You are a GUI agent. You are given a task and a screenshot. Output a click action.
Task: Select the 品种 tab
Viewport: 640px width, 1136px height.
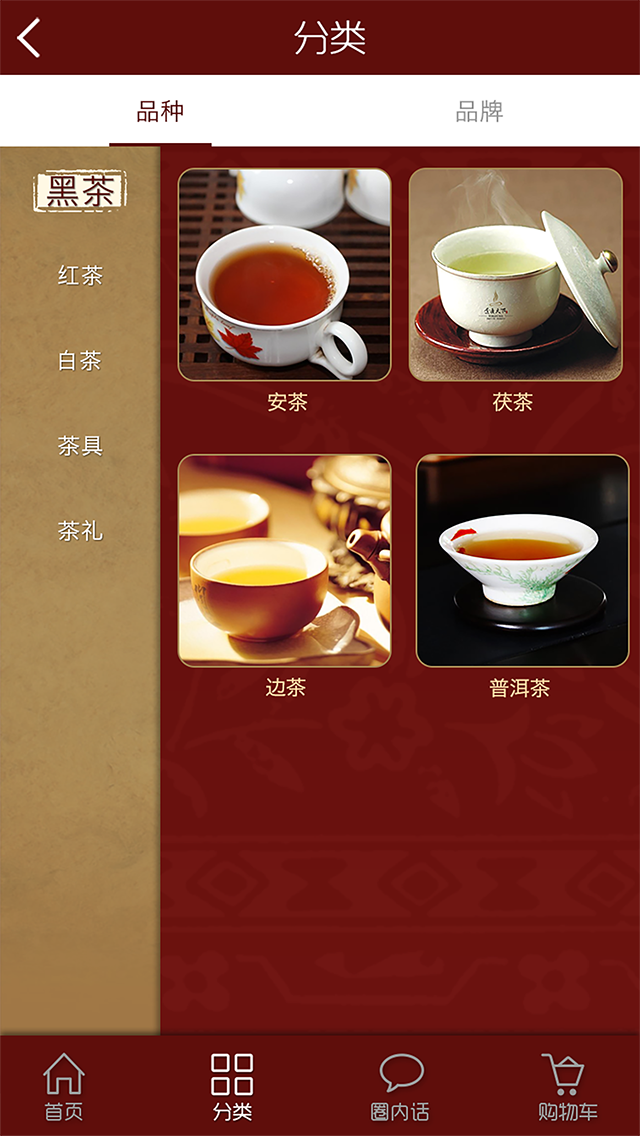pyautogui.click(x=160, y=111)
